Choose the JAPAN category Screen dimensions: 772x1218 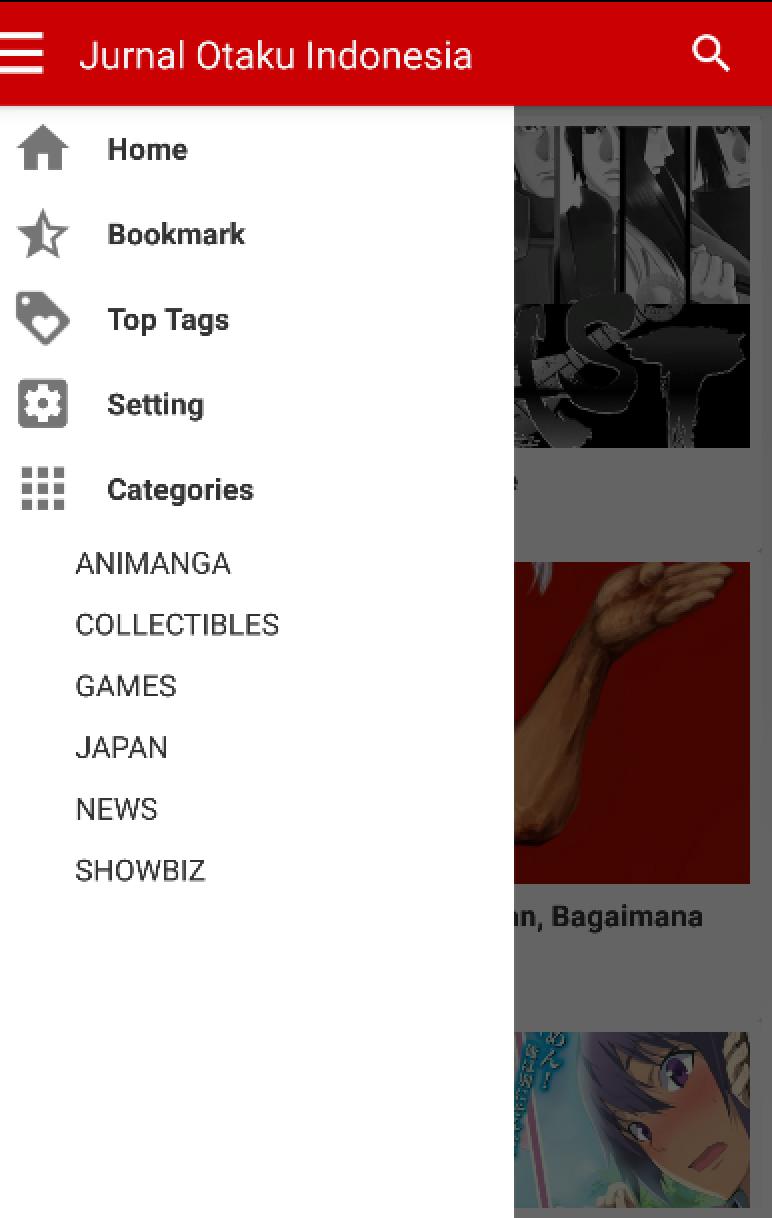pyautogui.click(x=121, y=748)
